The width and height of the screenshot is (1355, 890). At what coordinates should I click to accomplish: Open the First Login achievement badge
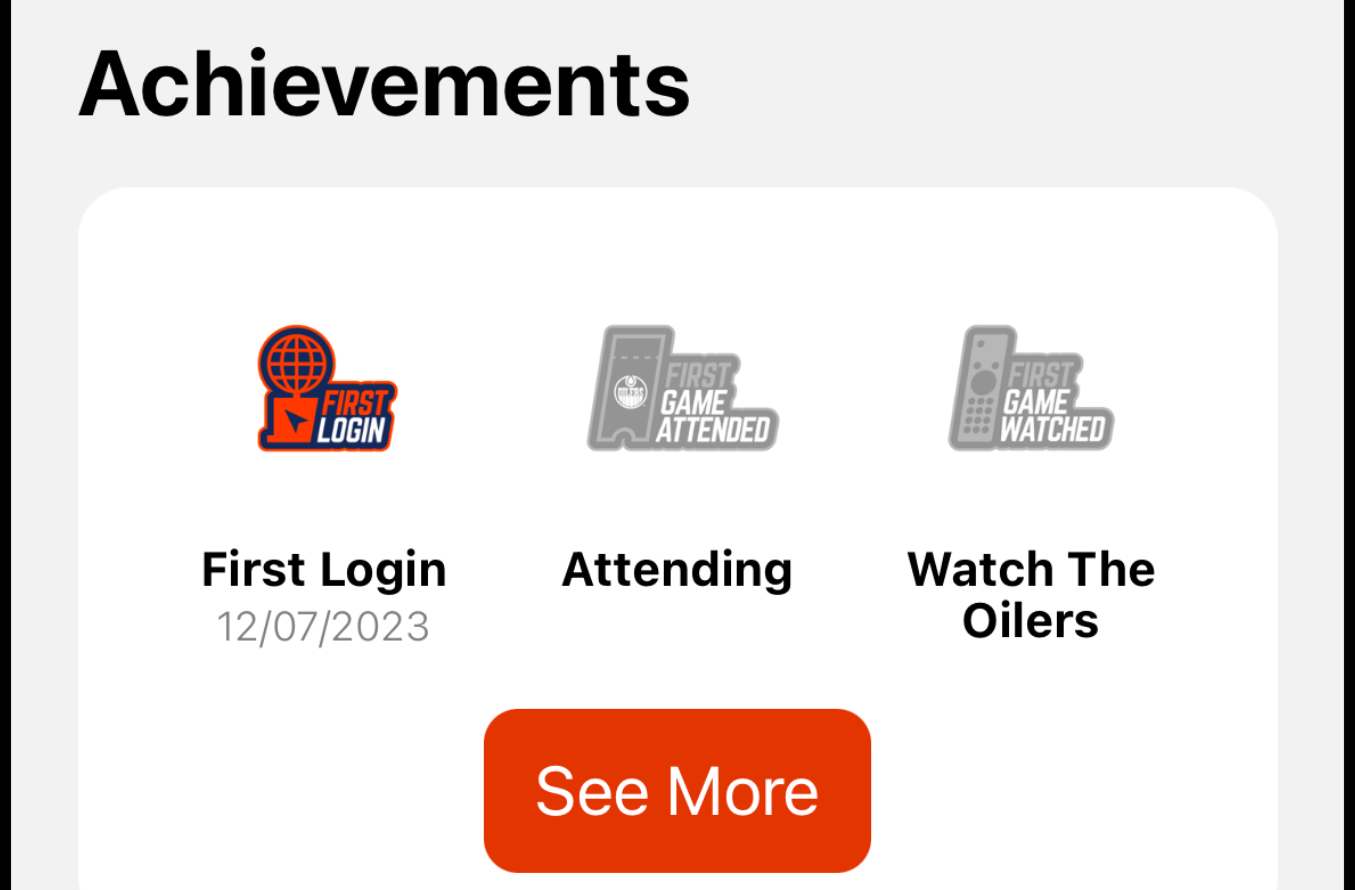326,390
